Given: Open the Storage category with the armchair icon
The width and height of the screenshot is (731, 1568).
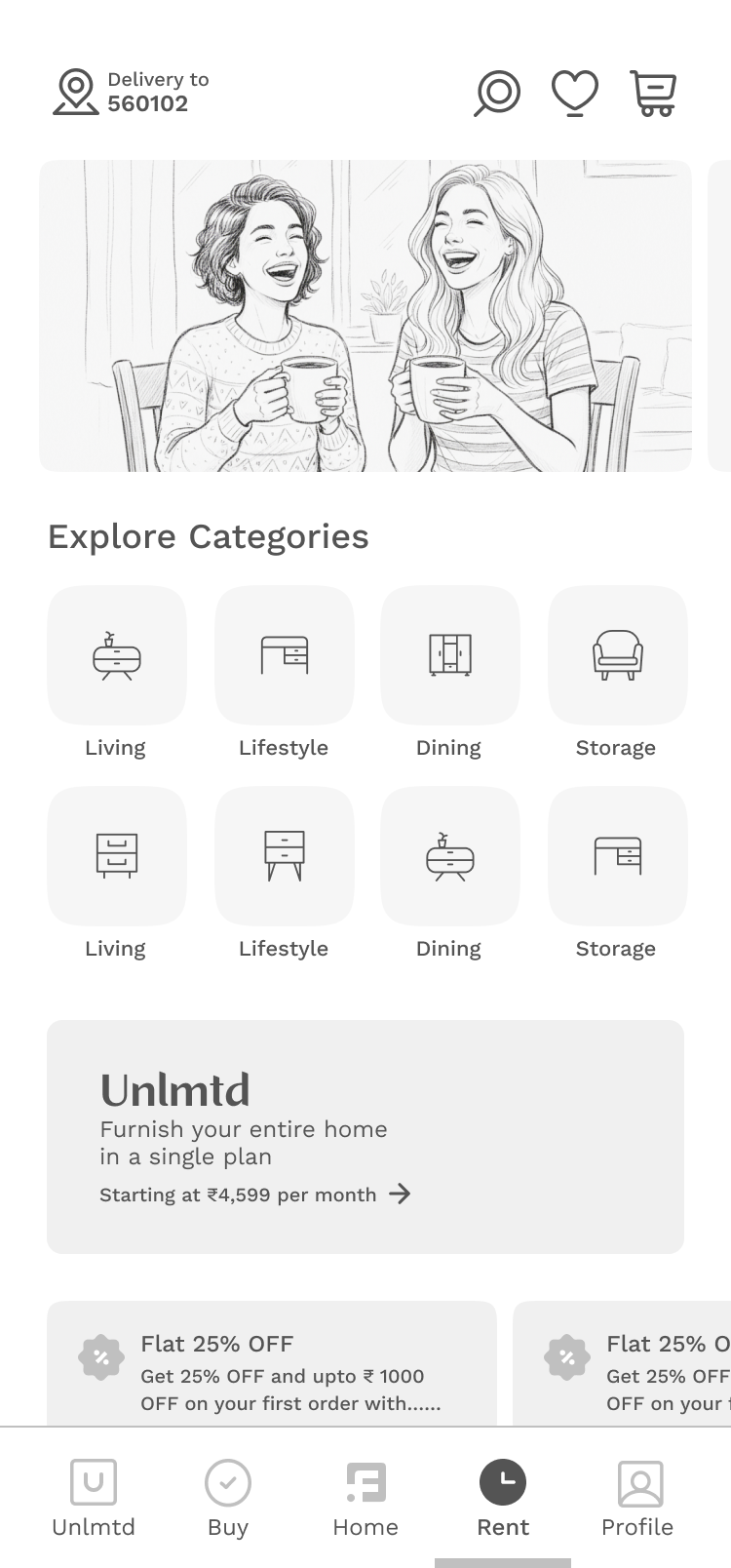Looking at the screenshot, I should [618, 655].
